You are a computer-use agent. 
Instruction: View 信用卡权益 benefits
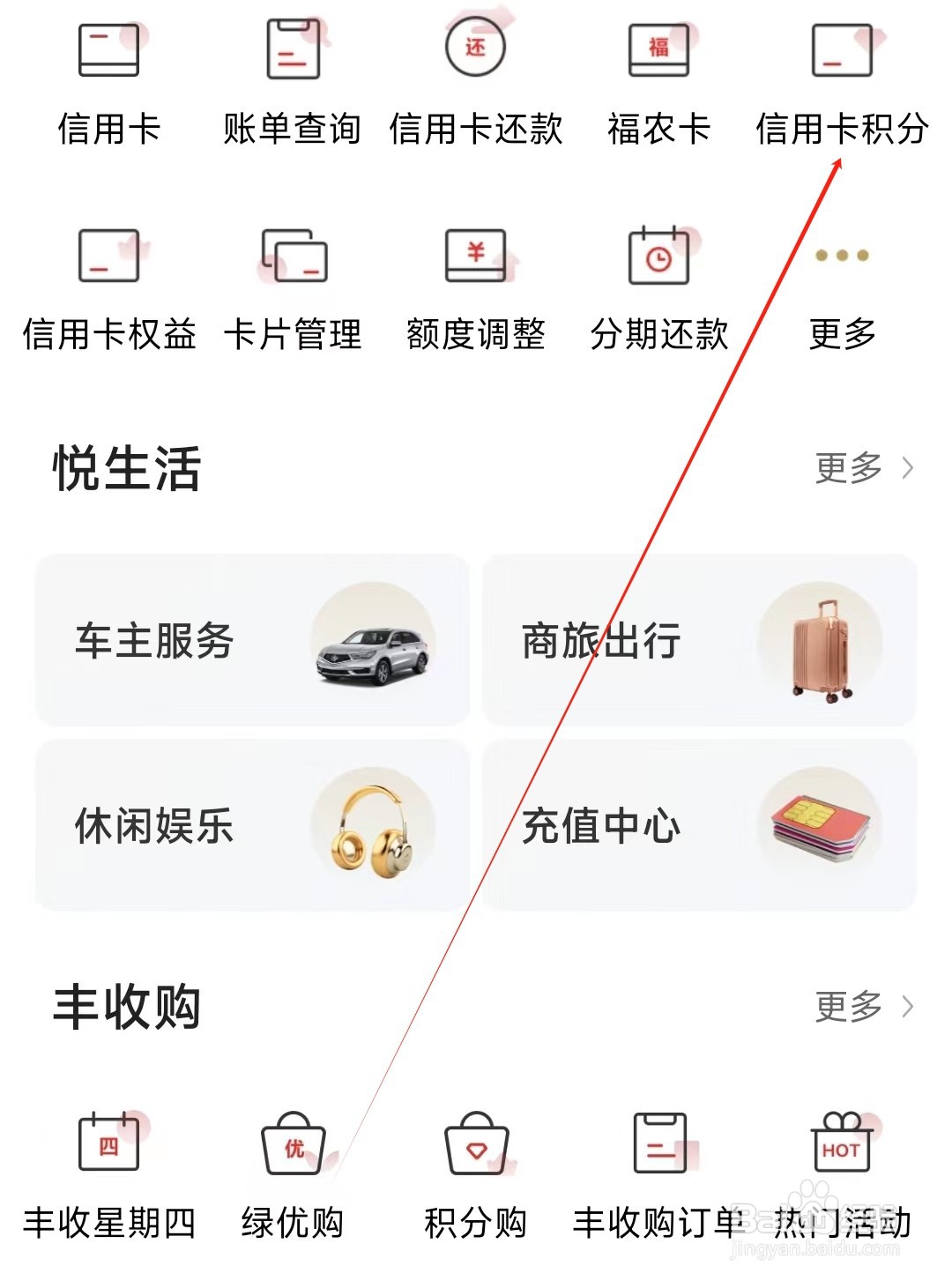[109, 287]
